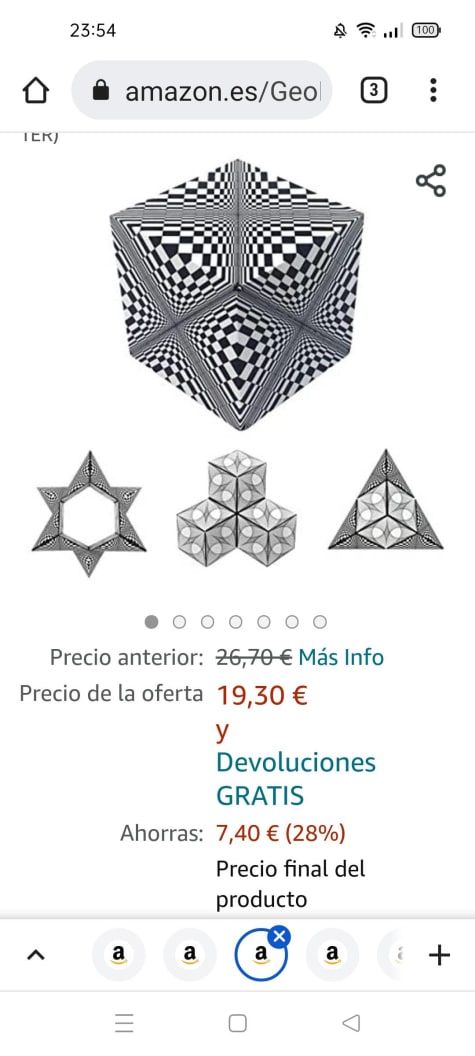The height and width of the screenshot is (1056, 475).
Task: Select the second image page indicator dot
Action: pos(179,622)
